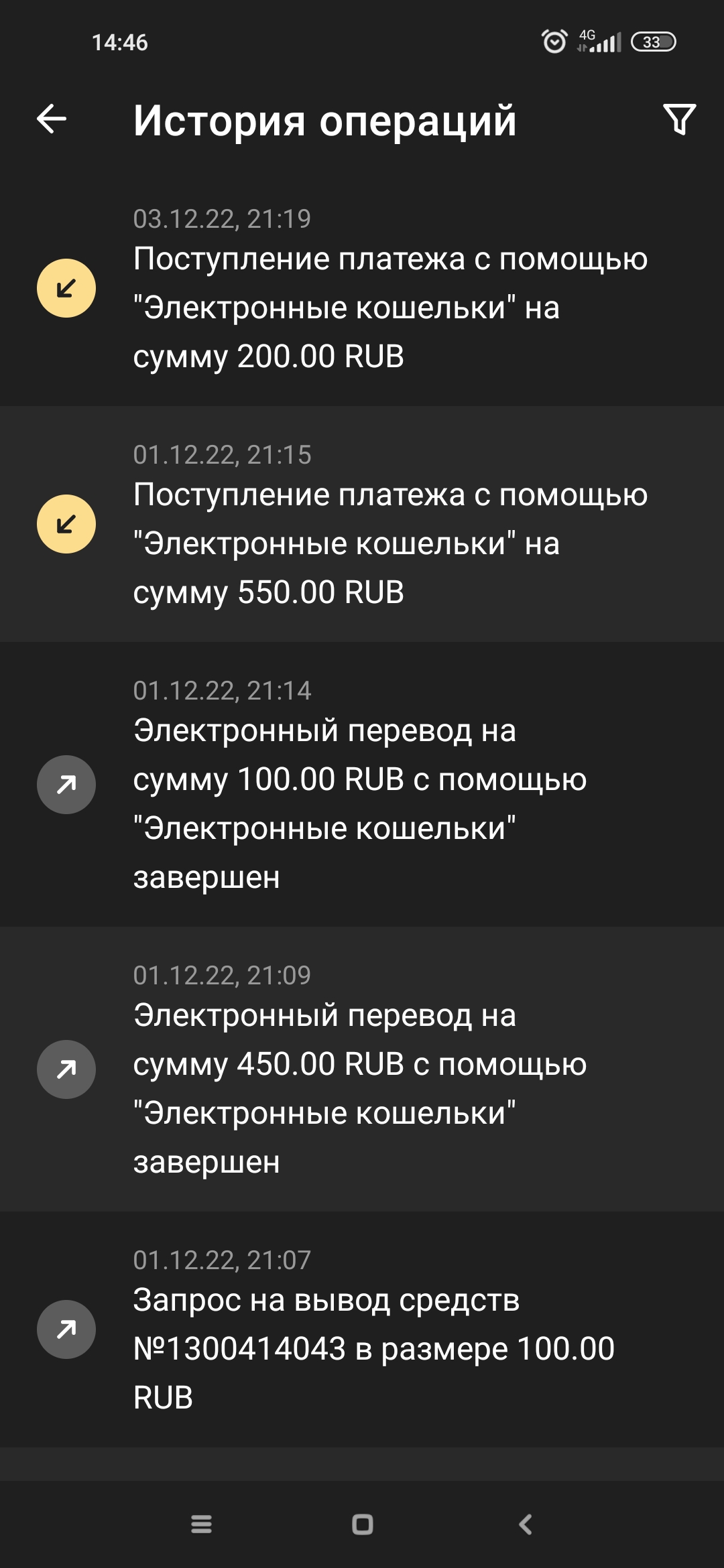The height and width of the screenshot is (1568, 724).
Task: View the 550.00 RUB incoming payment operation
Action: [362, 525]
